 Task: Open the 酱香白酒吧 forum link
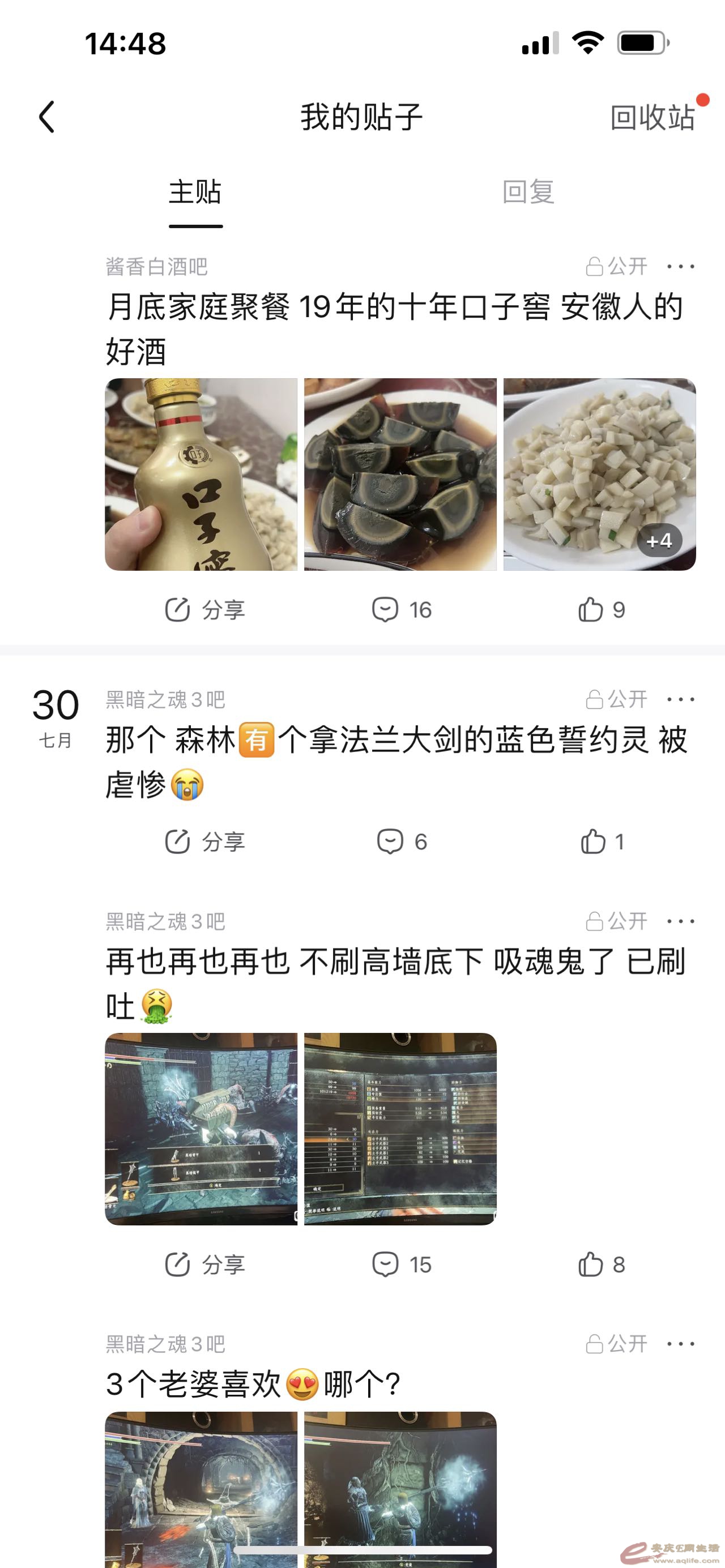click(157, 267)
